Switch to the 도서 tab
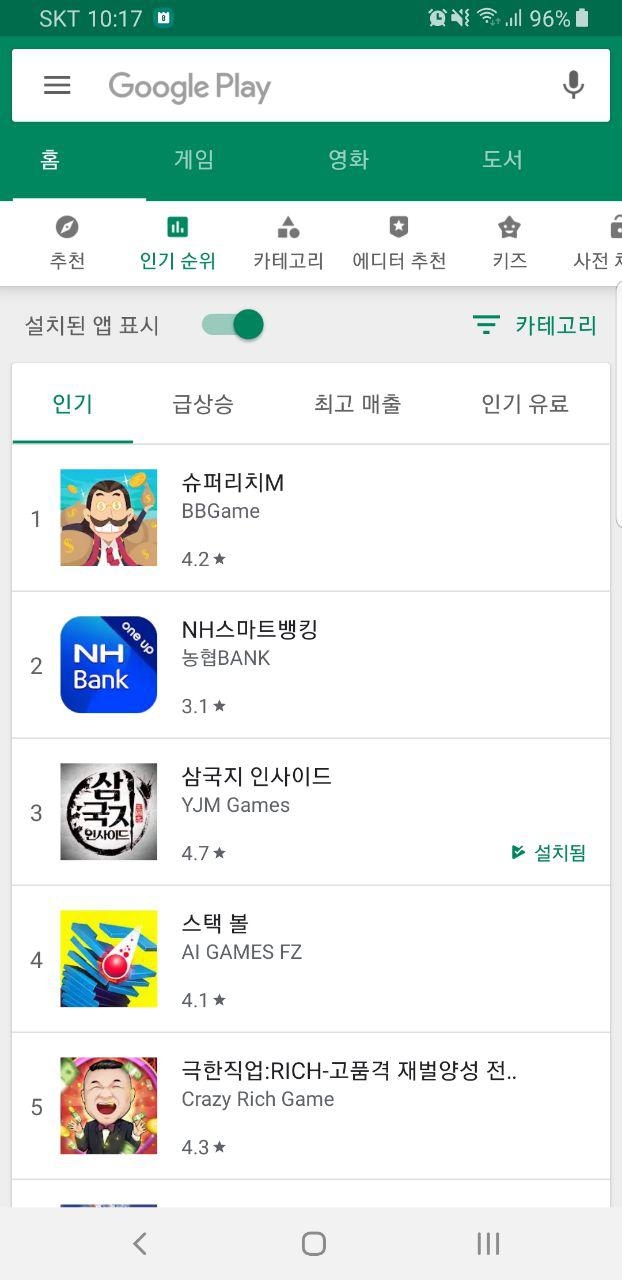This screenshot has width=622, height=1280. pyautogui.click(x=502, y=160)
